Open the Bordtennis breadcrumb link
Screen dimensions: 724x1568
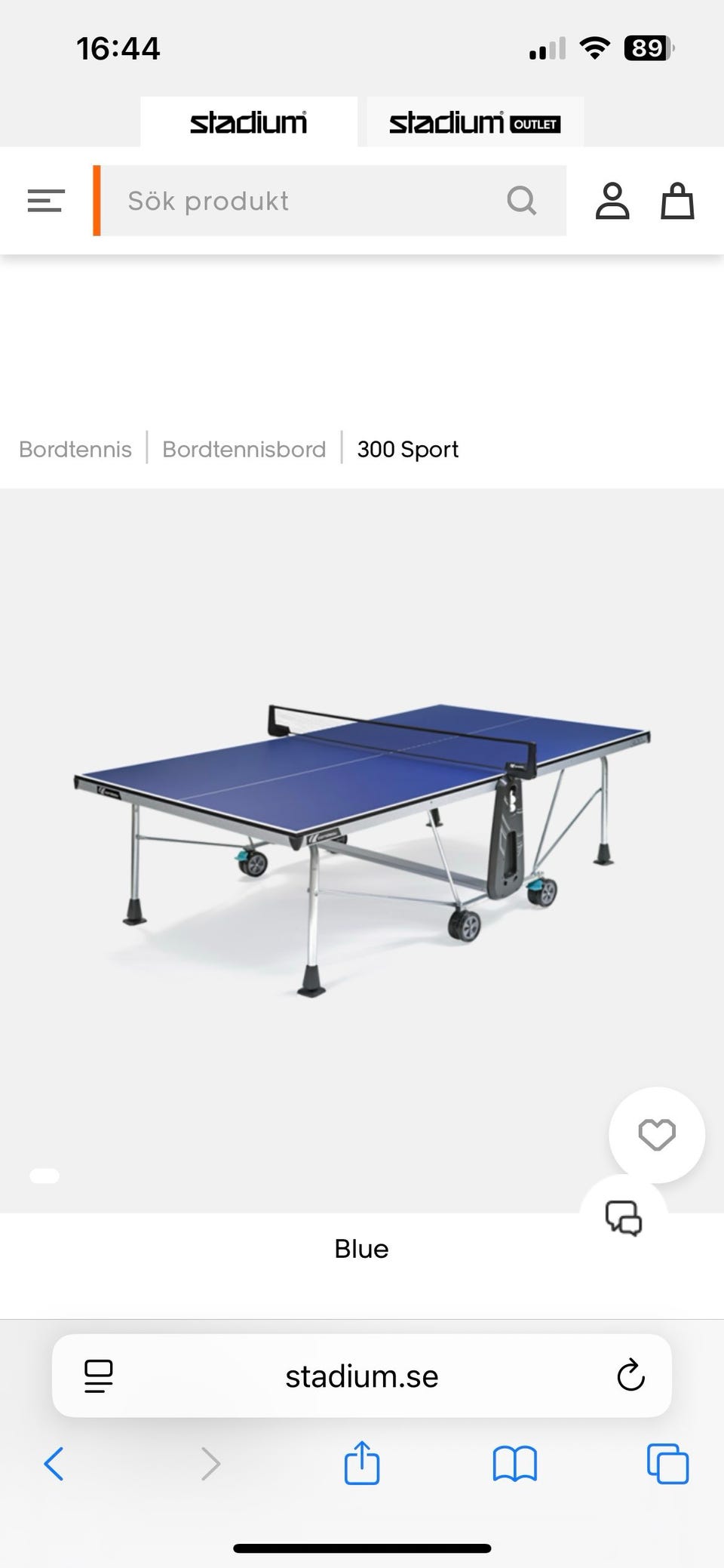(74, 449)
